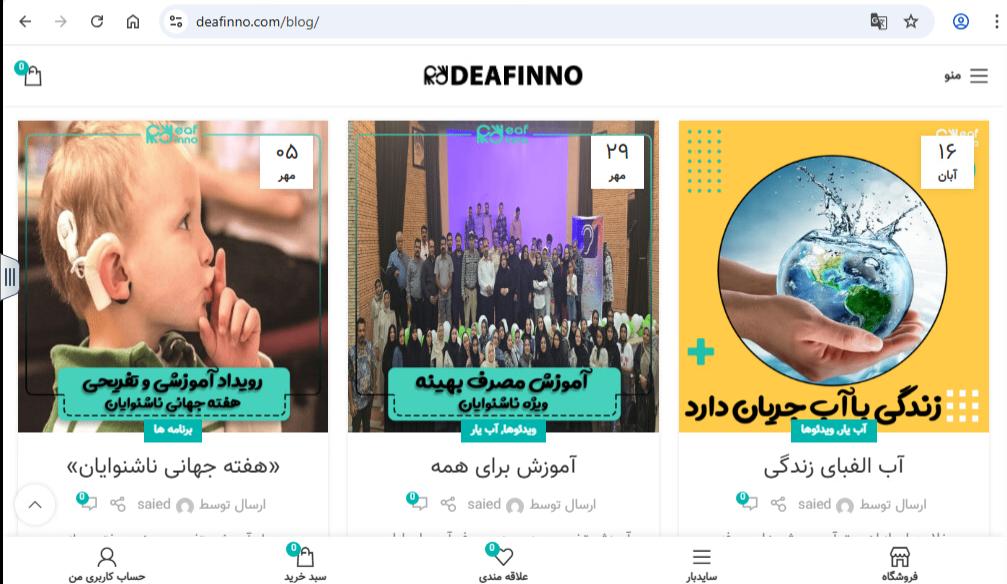Open the shopping bag in the header
1007x584 pixels.
32,76
